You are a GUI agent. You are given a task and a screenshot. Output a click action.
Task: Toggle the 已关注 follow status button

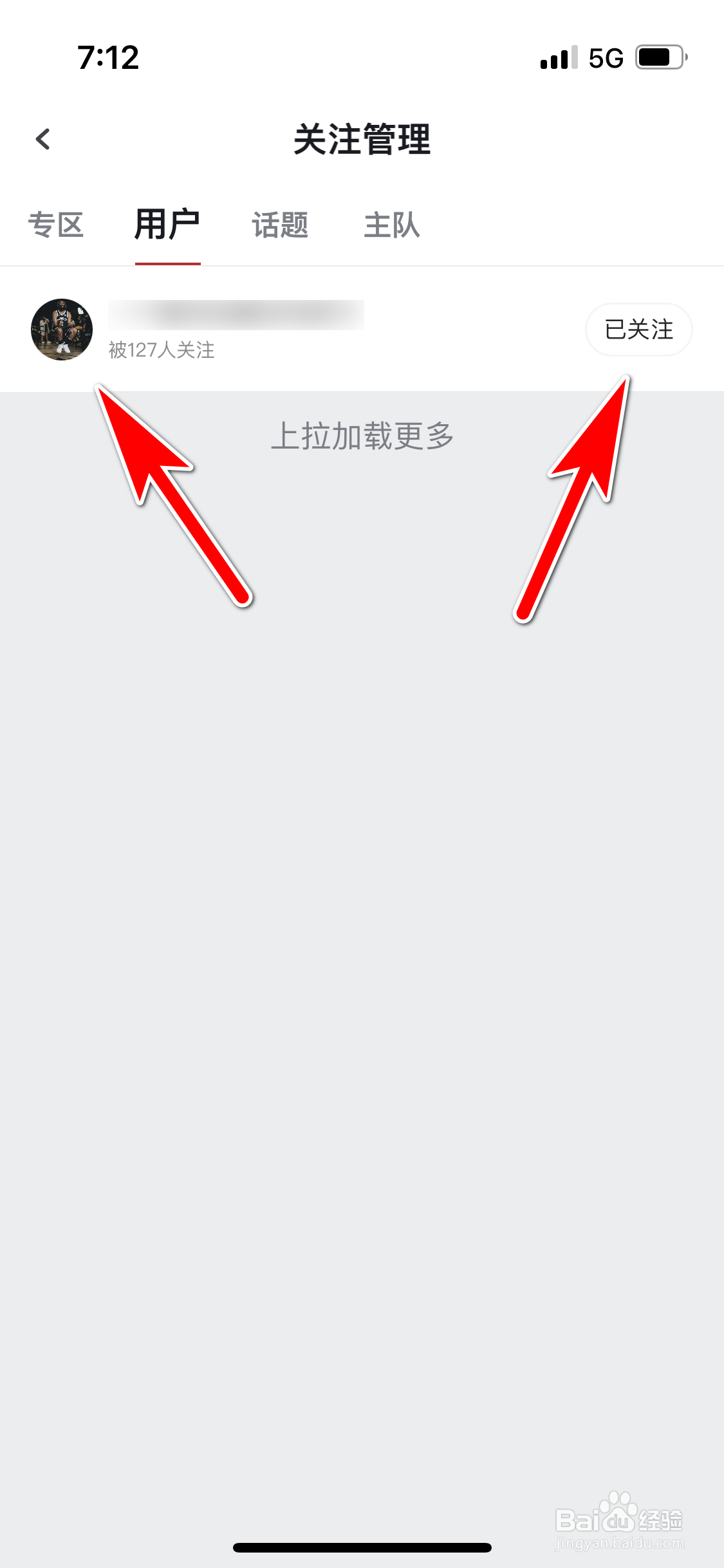(x=639, y=330)
